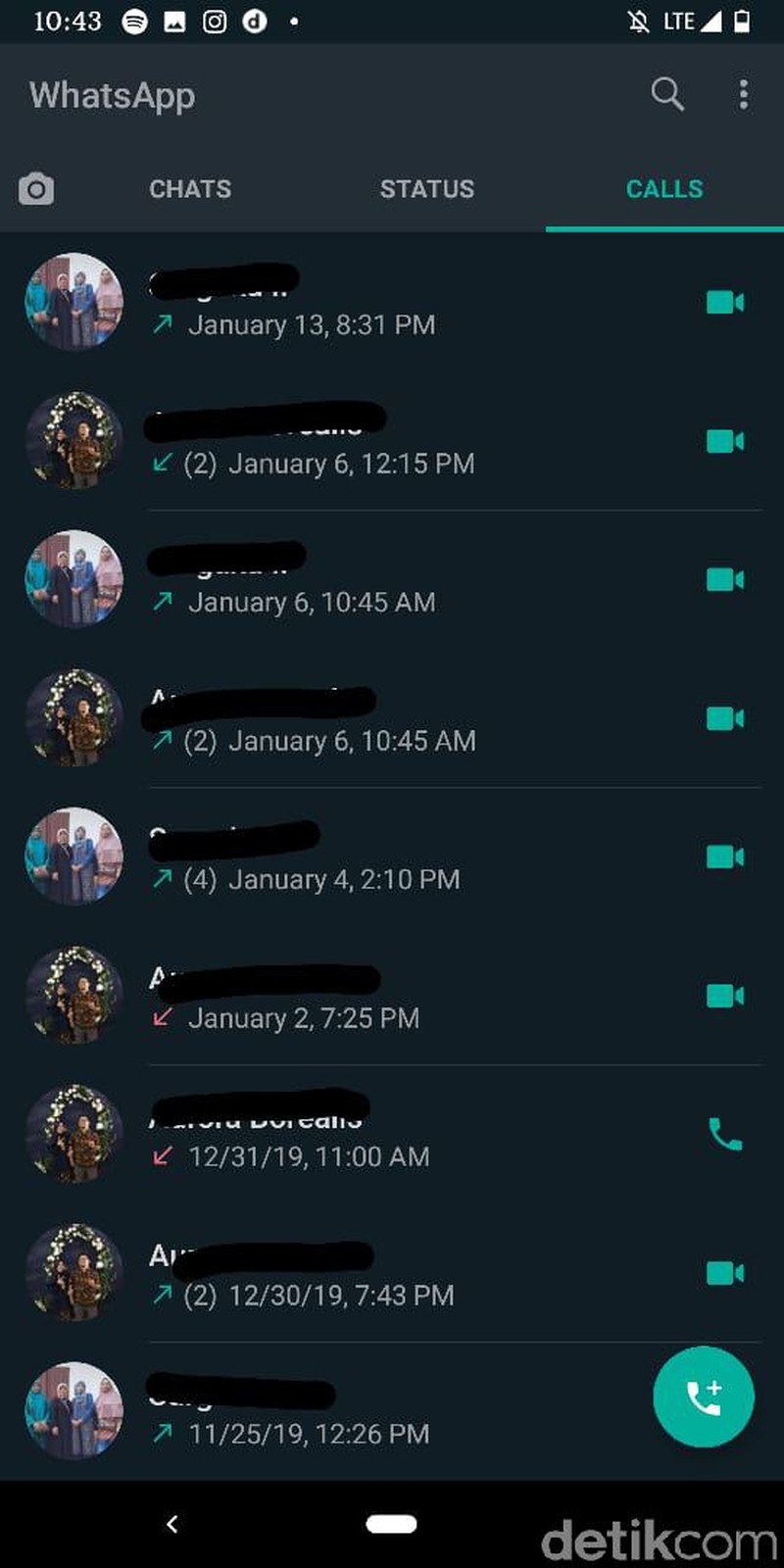Open the STATUS tab
The image size is (784, 1568).
coord(427,188)
